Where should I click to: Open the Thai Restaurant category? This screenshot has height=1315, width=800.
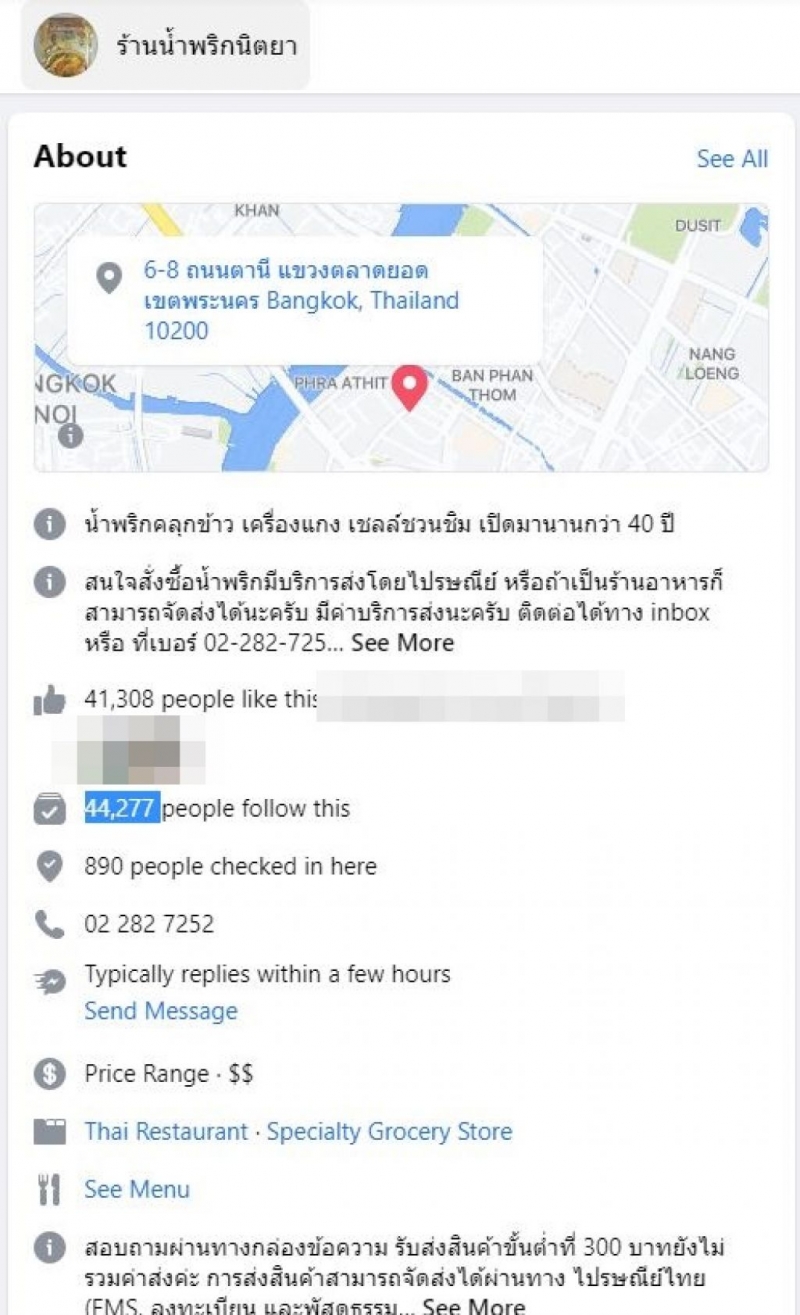[x=166, y=1132]
